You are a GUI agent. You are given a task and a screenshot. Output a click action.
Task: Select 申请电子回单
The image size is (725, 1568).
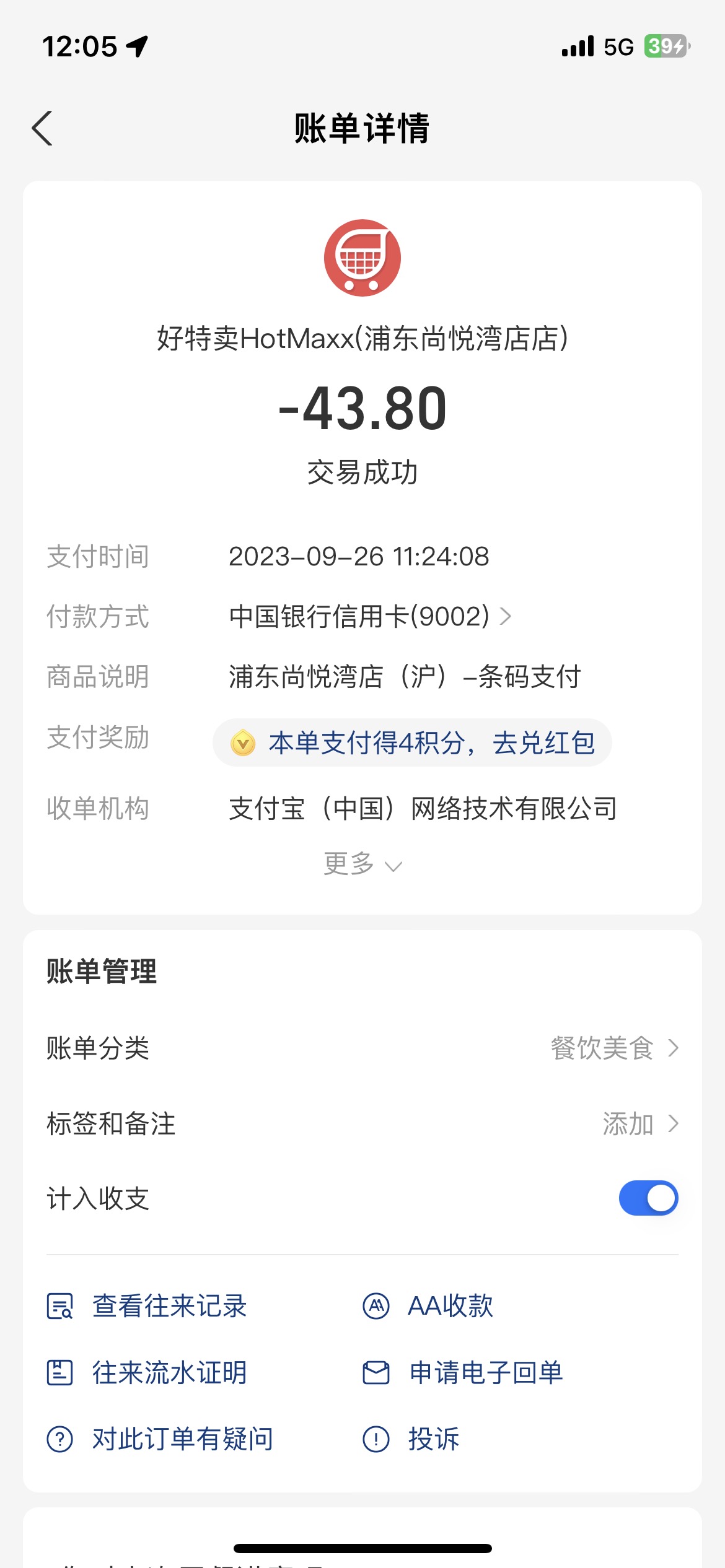point(463,1372)
